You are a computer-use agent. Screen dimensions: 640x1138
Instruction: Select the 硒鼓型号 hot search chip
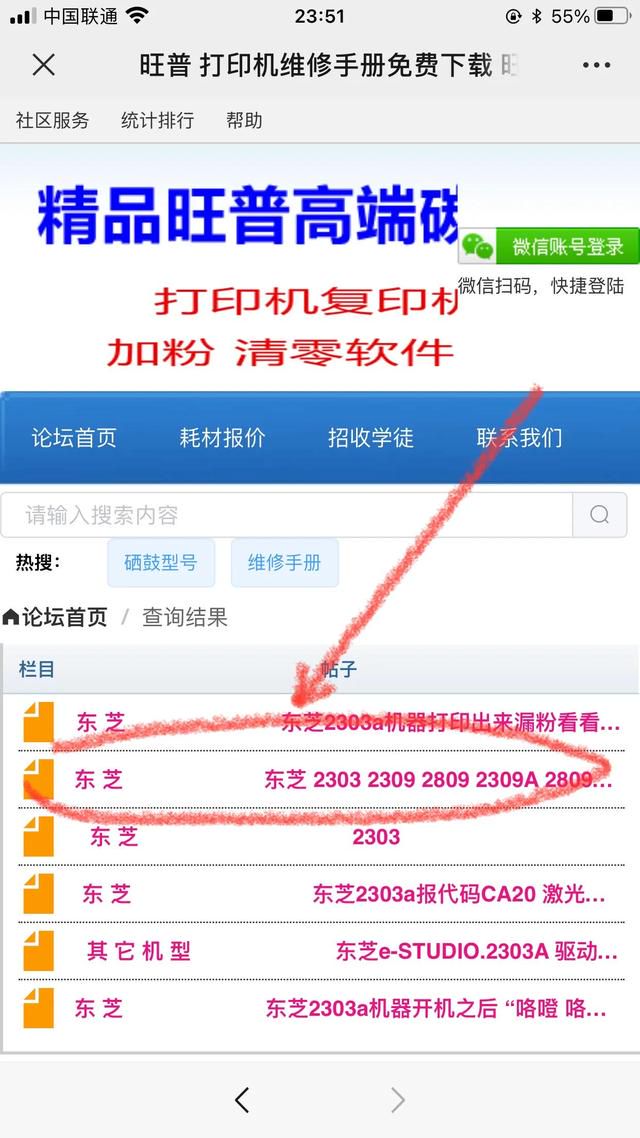[x=161, y=562]
